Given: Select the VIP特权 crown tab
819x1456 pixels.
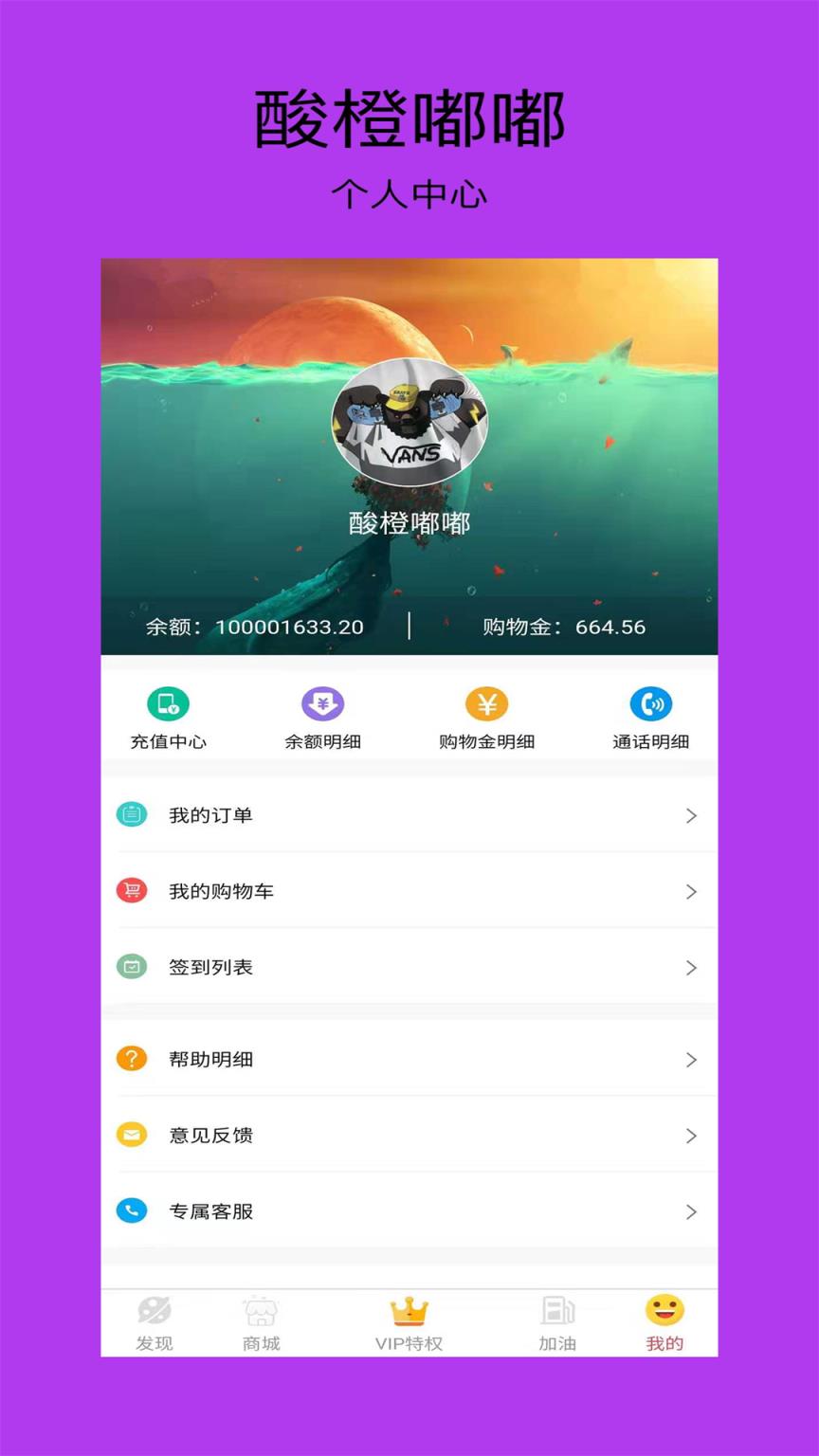Looking at the screenshot, I should pyautogui.click(x=409, y=1320).
